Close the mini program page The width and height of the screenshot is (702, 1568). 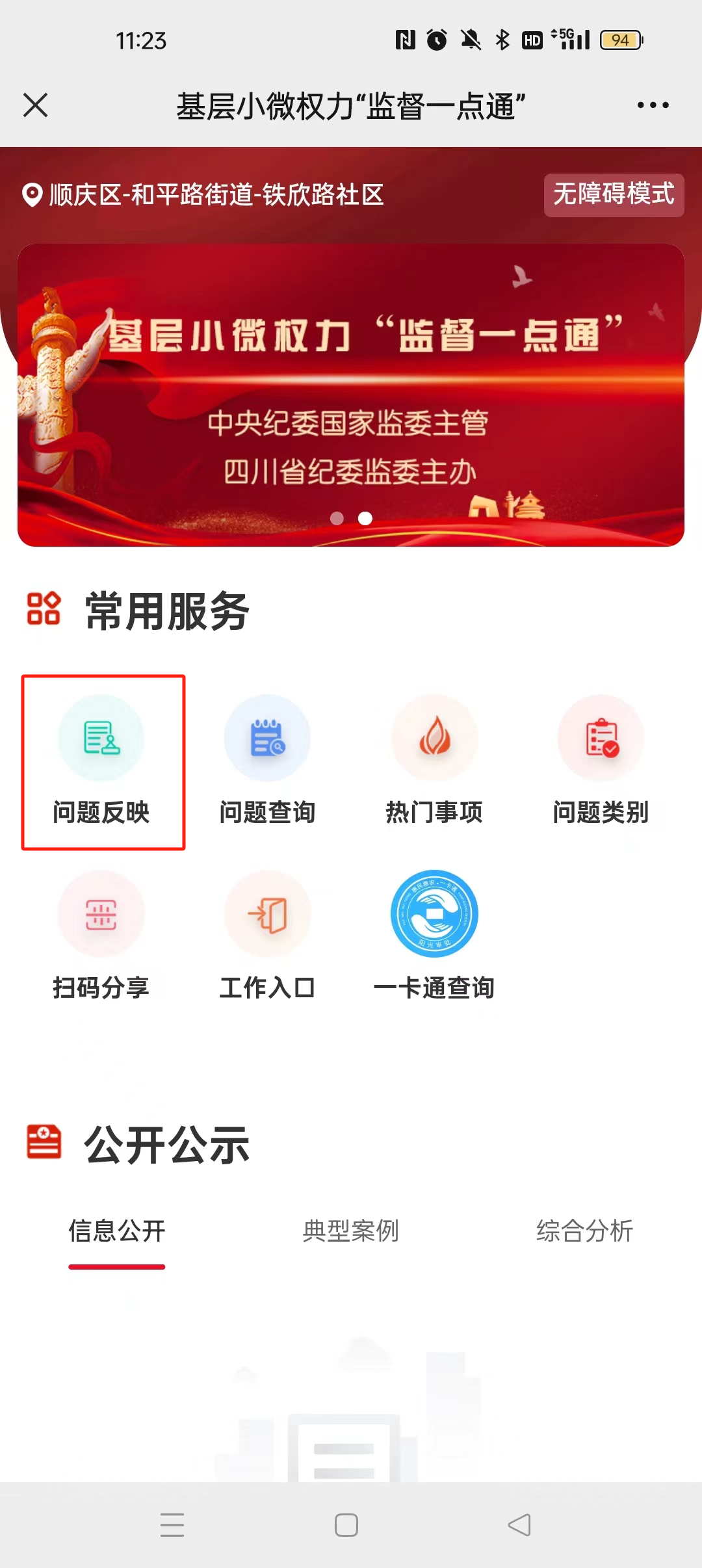(36, 105)
